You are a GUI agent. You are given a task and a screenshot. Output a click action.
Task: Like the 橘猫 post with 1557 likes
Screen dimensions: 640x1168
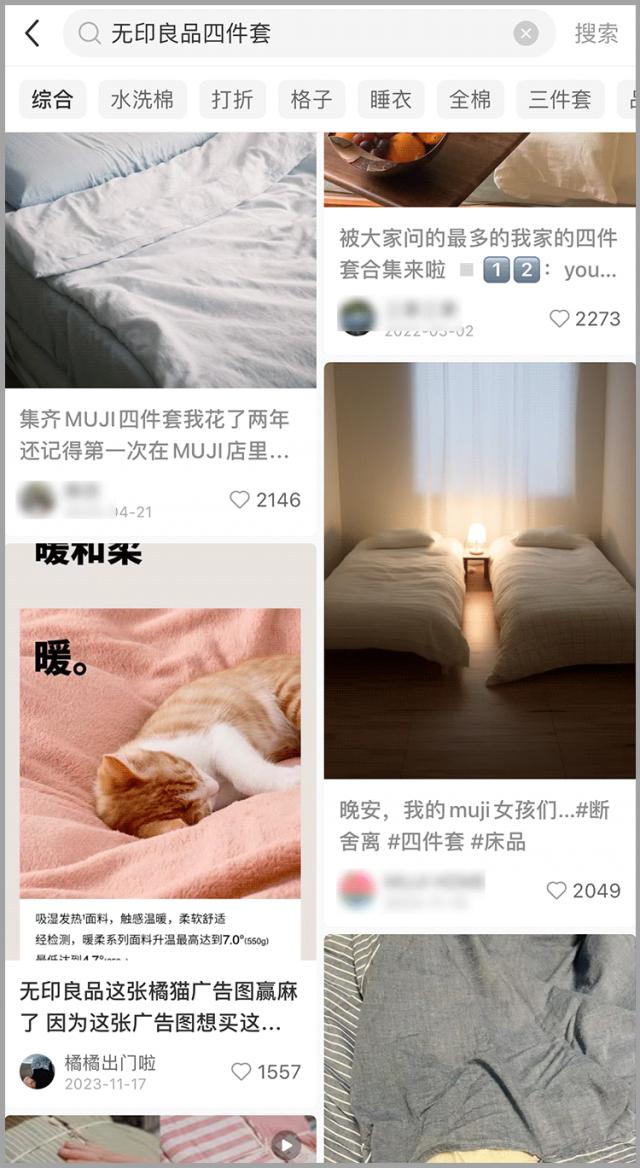(242, 1072)
